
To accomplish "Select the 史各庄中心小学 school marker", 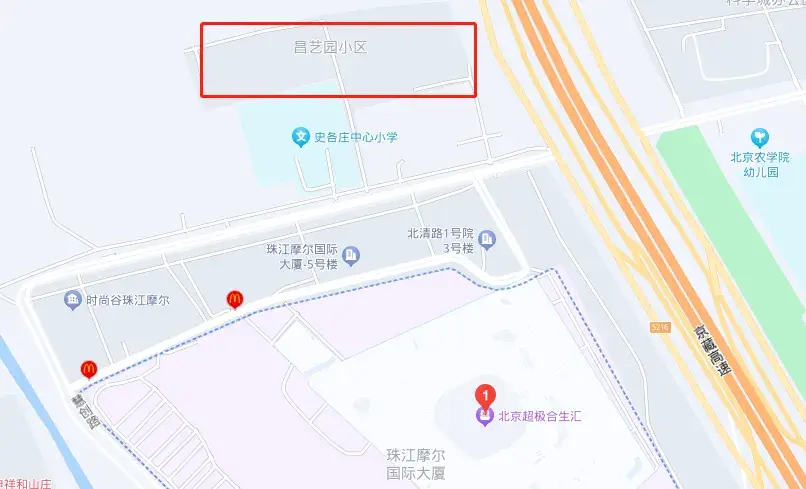I will click(300, 138).
